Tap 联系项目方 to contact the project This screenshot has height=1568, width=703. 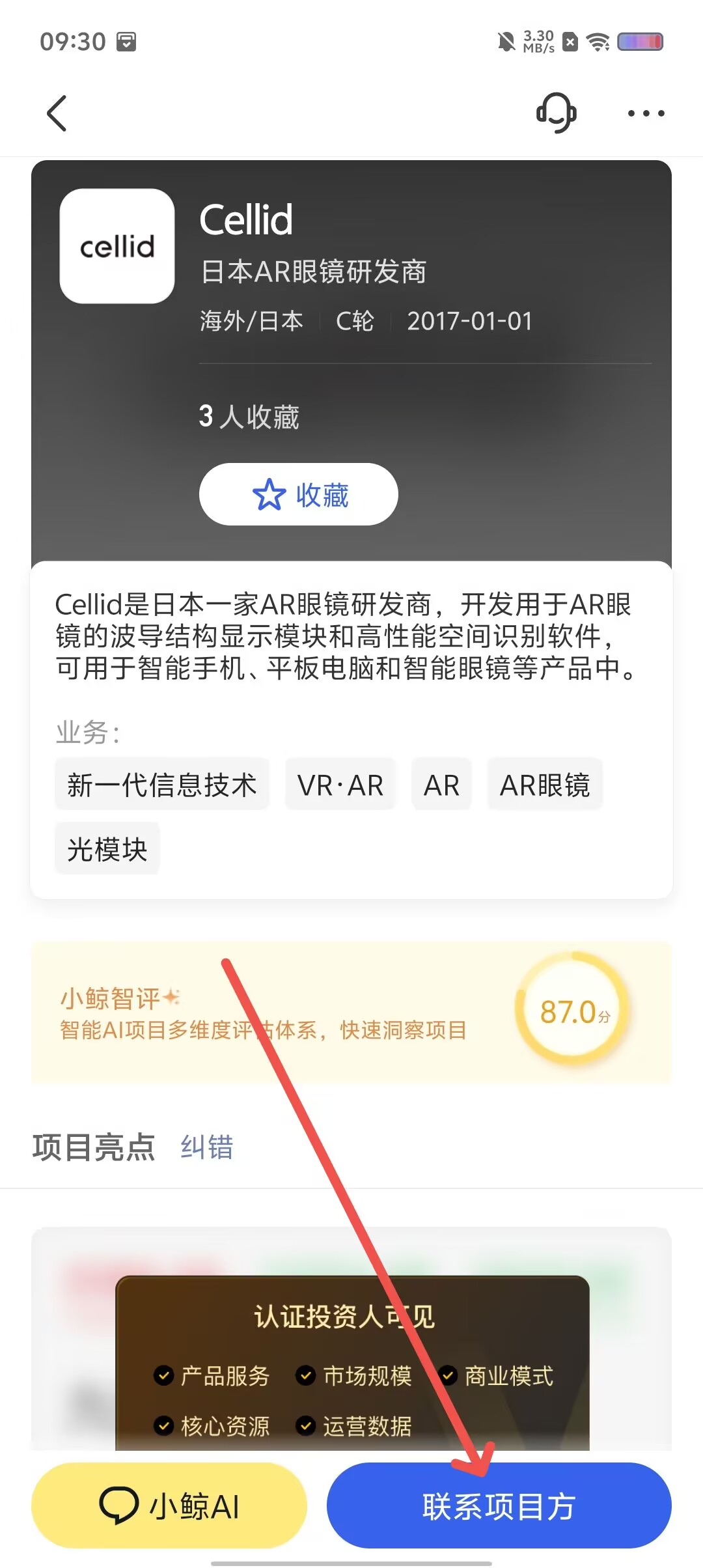(x=499, y=1505)
